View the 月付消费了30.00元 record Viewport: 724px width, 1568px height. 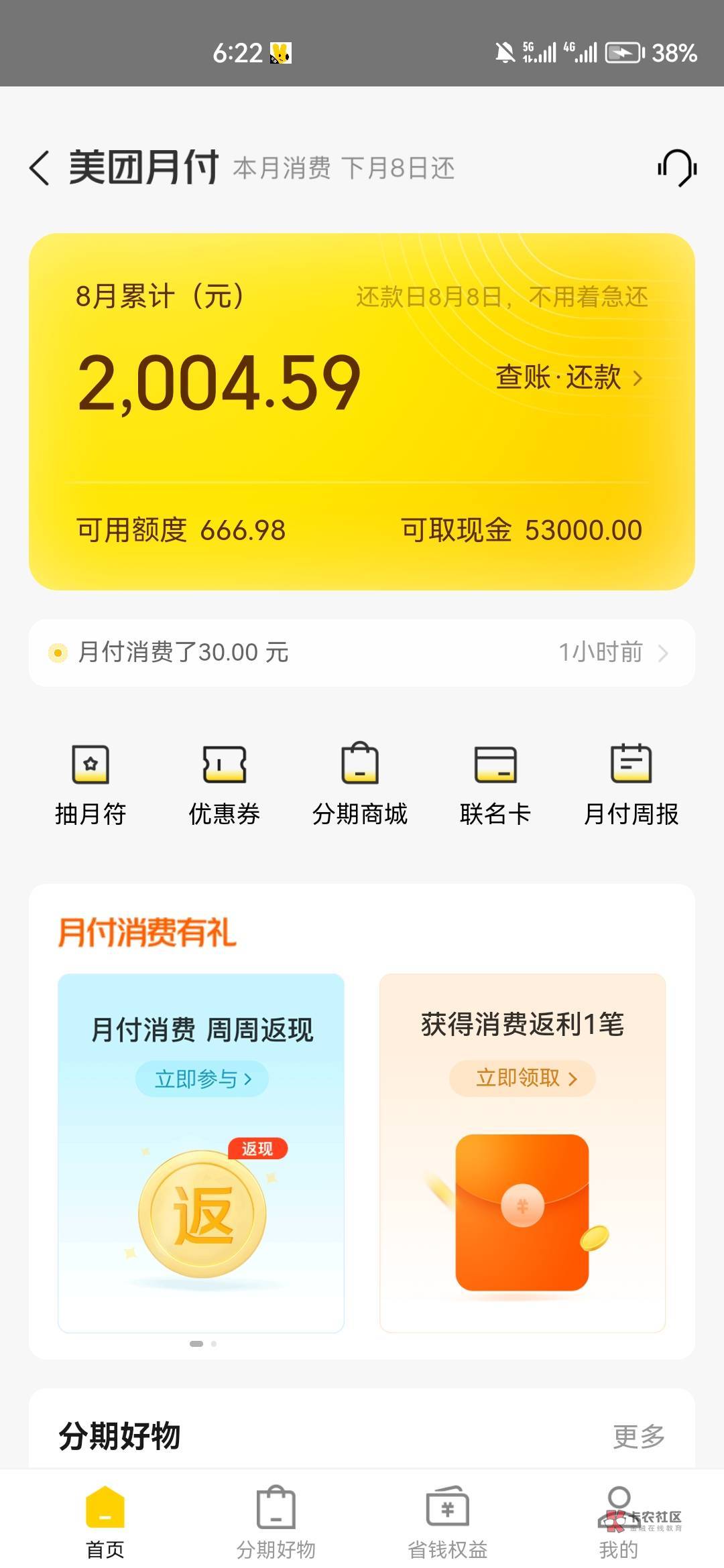coord(361,653)
